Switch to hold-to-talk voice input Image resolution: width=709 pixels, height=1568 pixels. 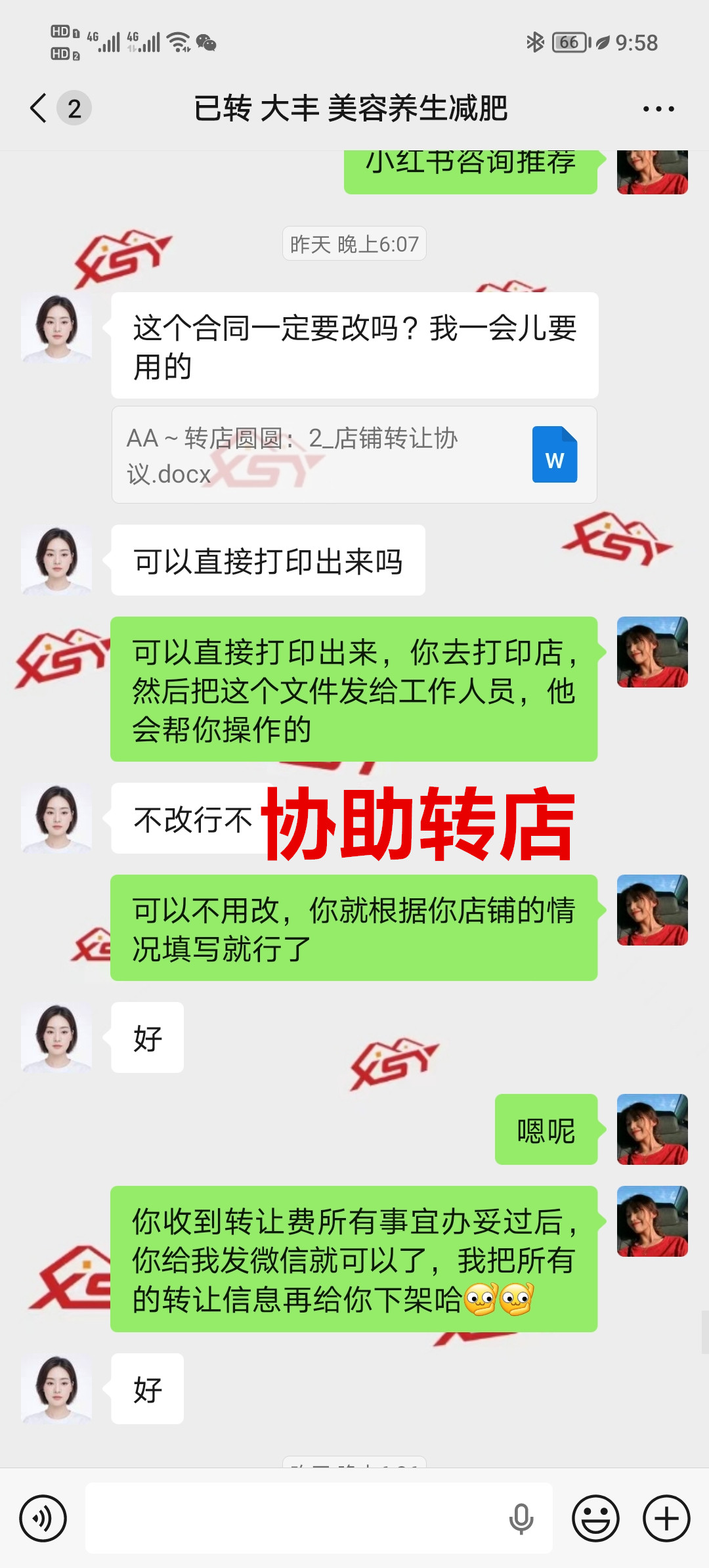click(x=43, y=1518)
